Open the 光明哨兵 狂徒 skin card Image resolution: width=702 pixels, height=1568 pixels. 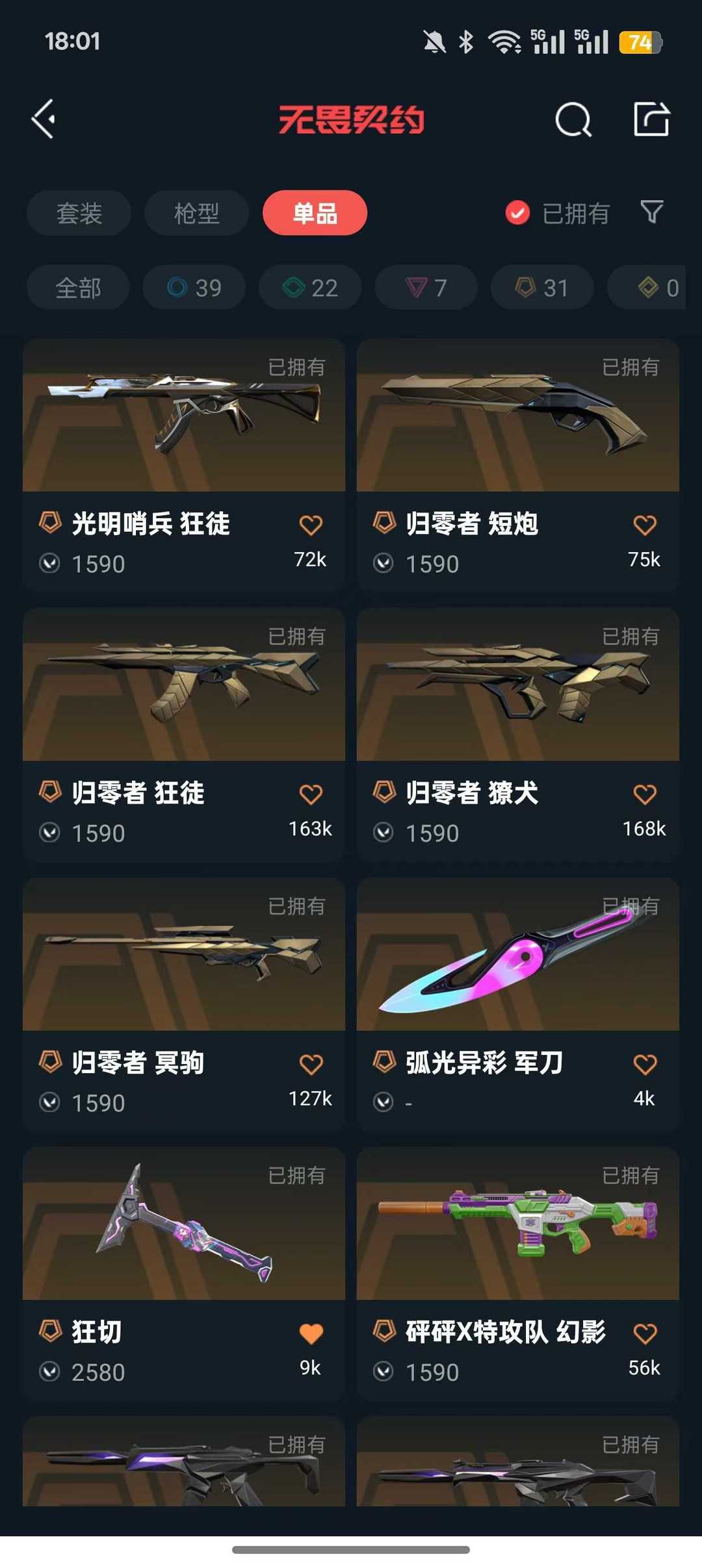point(184,464)
